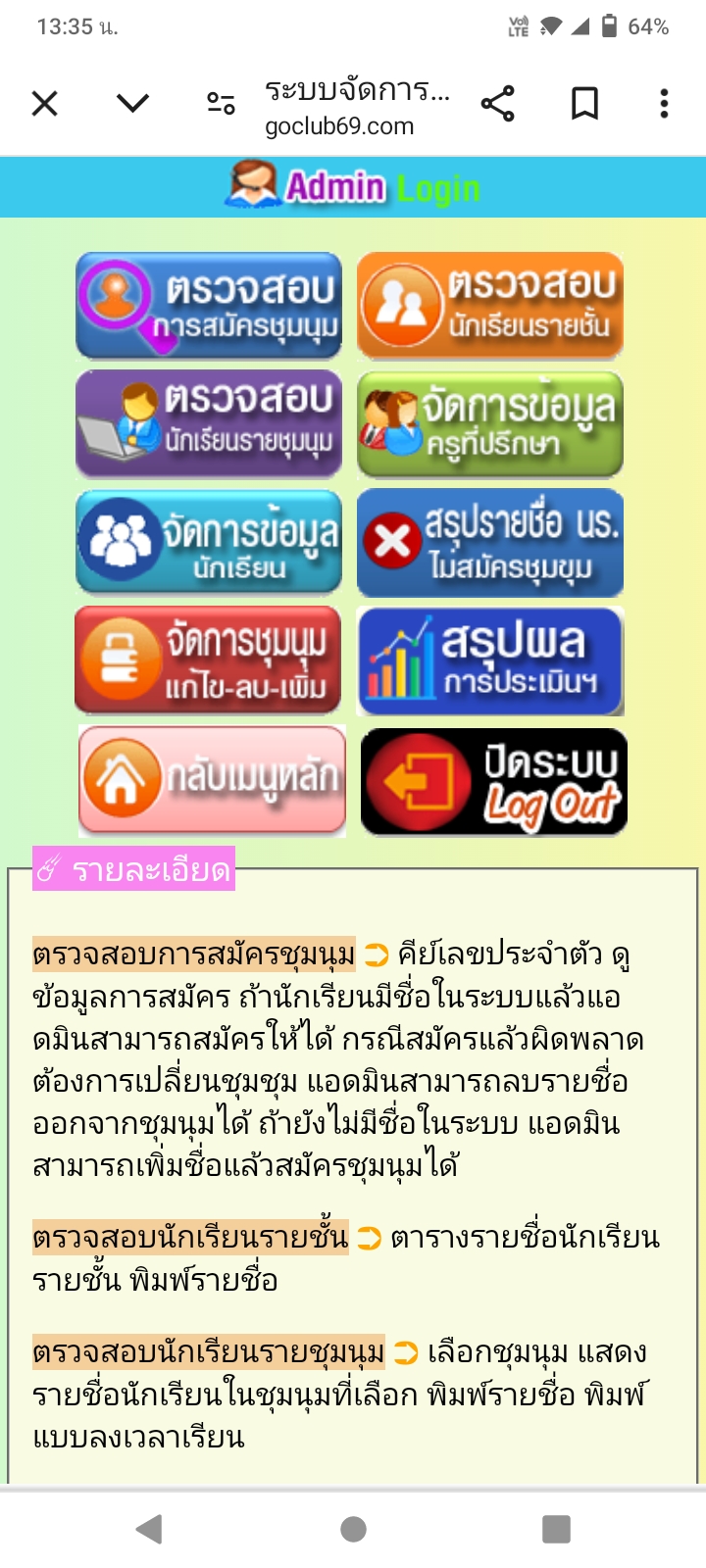Viewport: 706px width, 1568px height.
Task: View สรุปรายชื่อ นร. ไม่สมัครชุมนุม
Action: [x=490, y=542]
